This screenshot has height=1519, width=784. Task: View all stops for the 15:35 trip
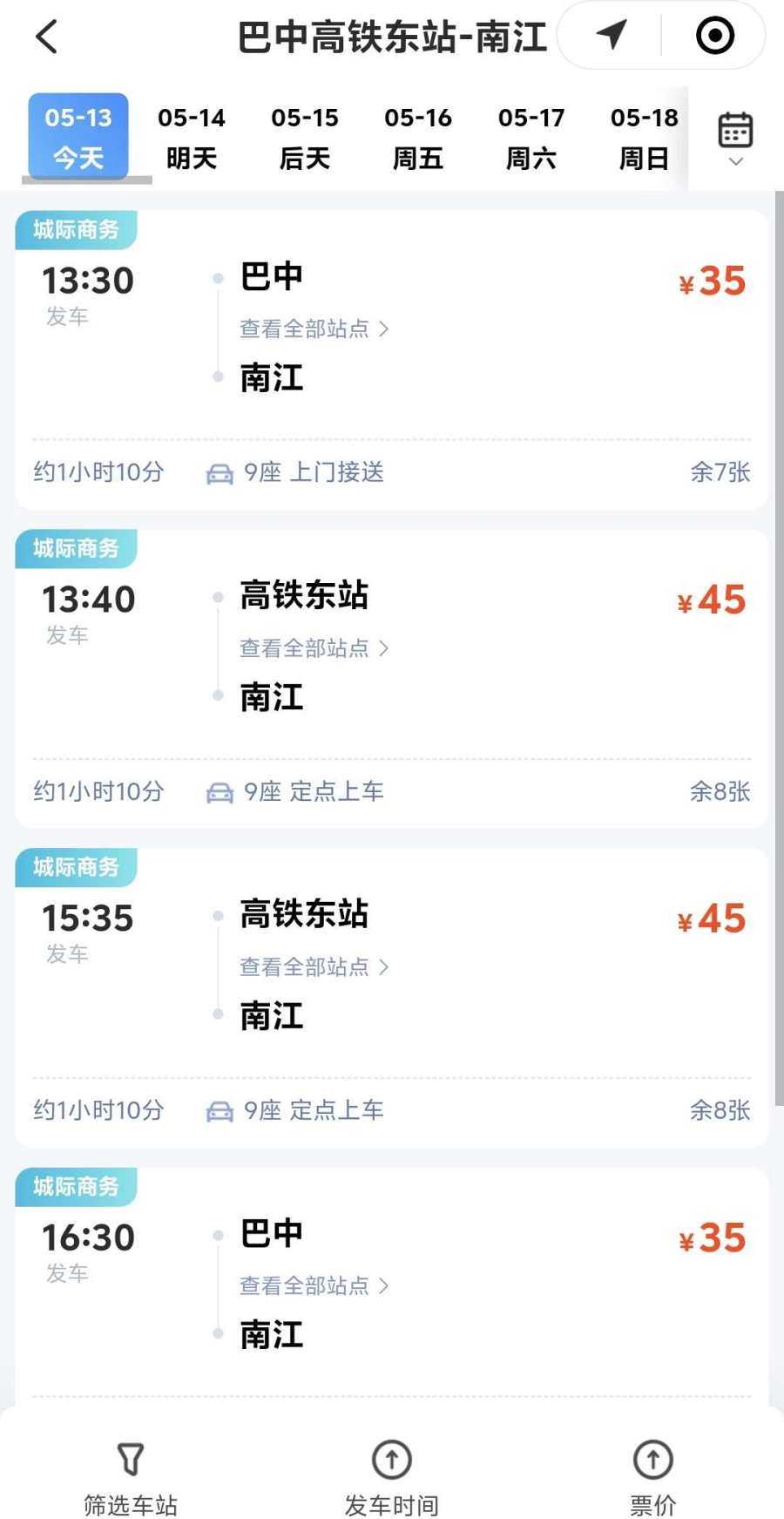coord(314,966)
